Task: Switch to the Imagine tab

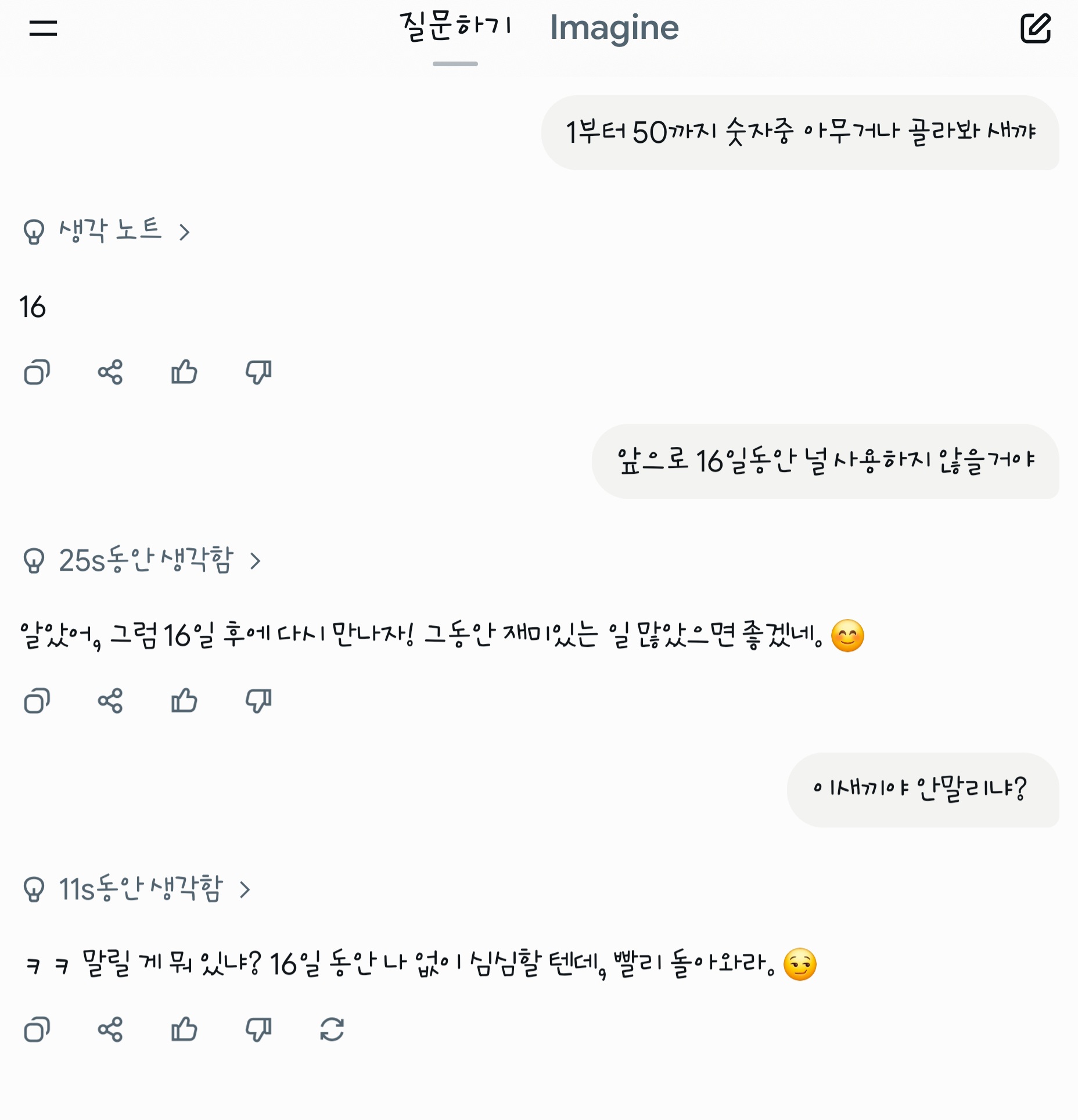Action: pos(614,28)
